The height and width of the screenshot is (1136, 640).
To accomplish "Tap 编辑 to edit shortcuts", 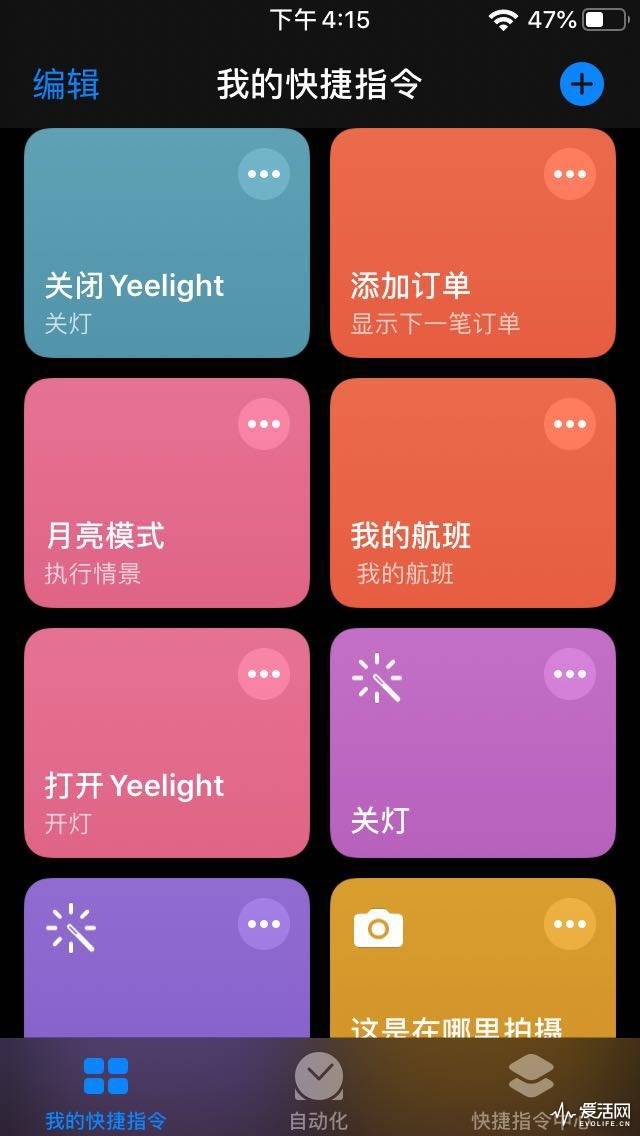I will (66, 85).
